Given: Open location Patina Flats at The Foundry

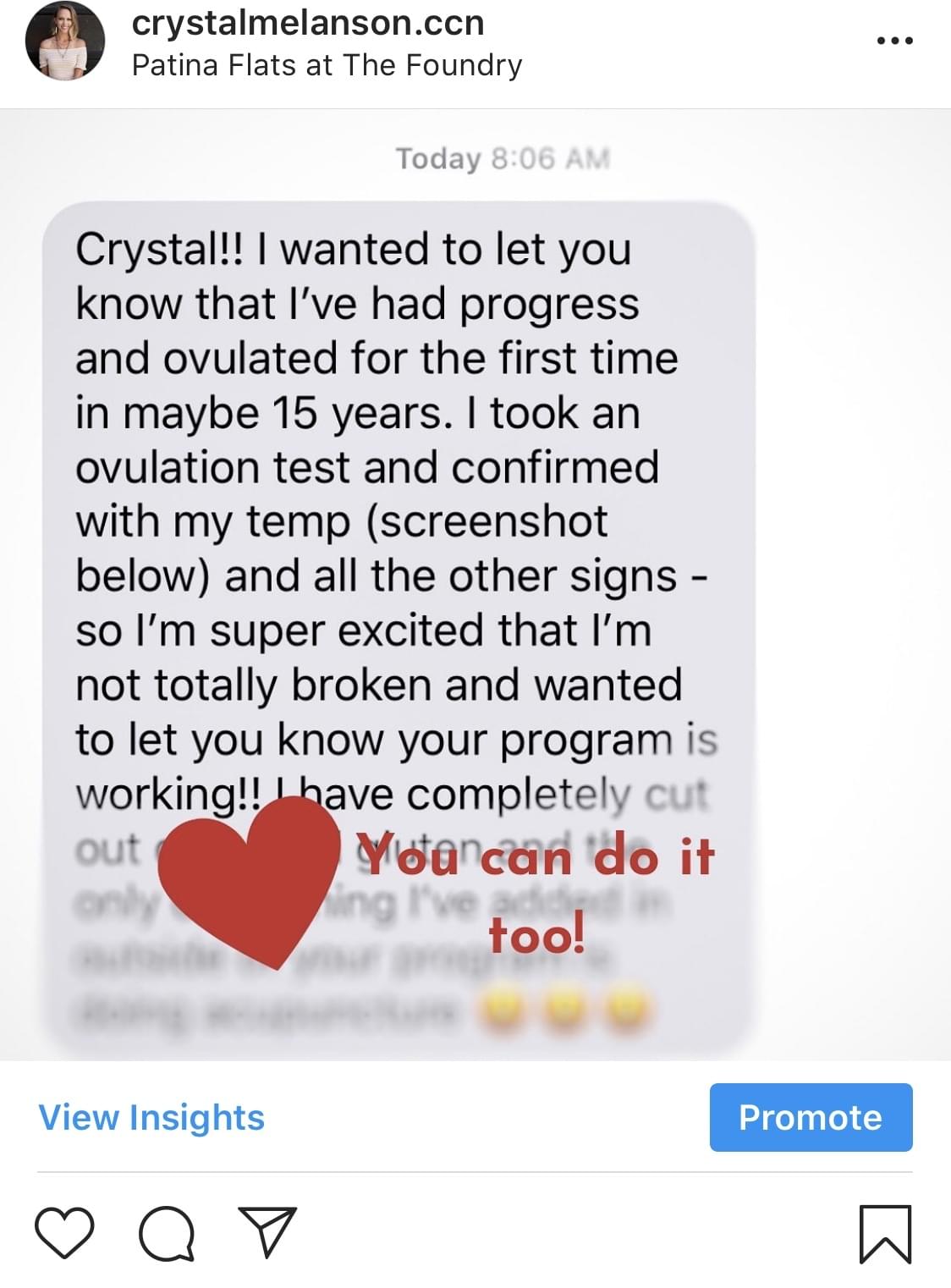Looking at the screenshot, I should pyautogui.click(x=327, y=65).
